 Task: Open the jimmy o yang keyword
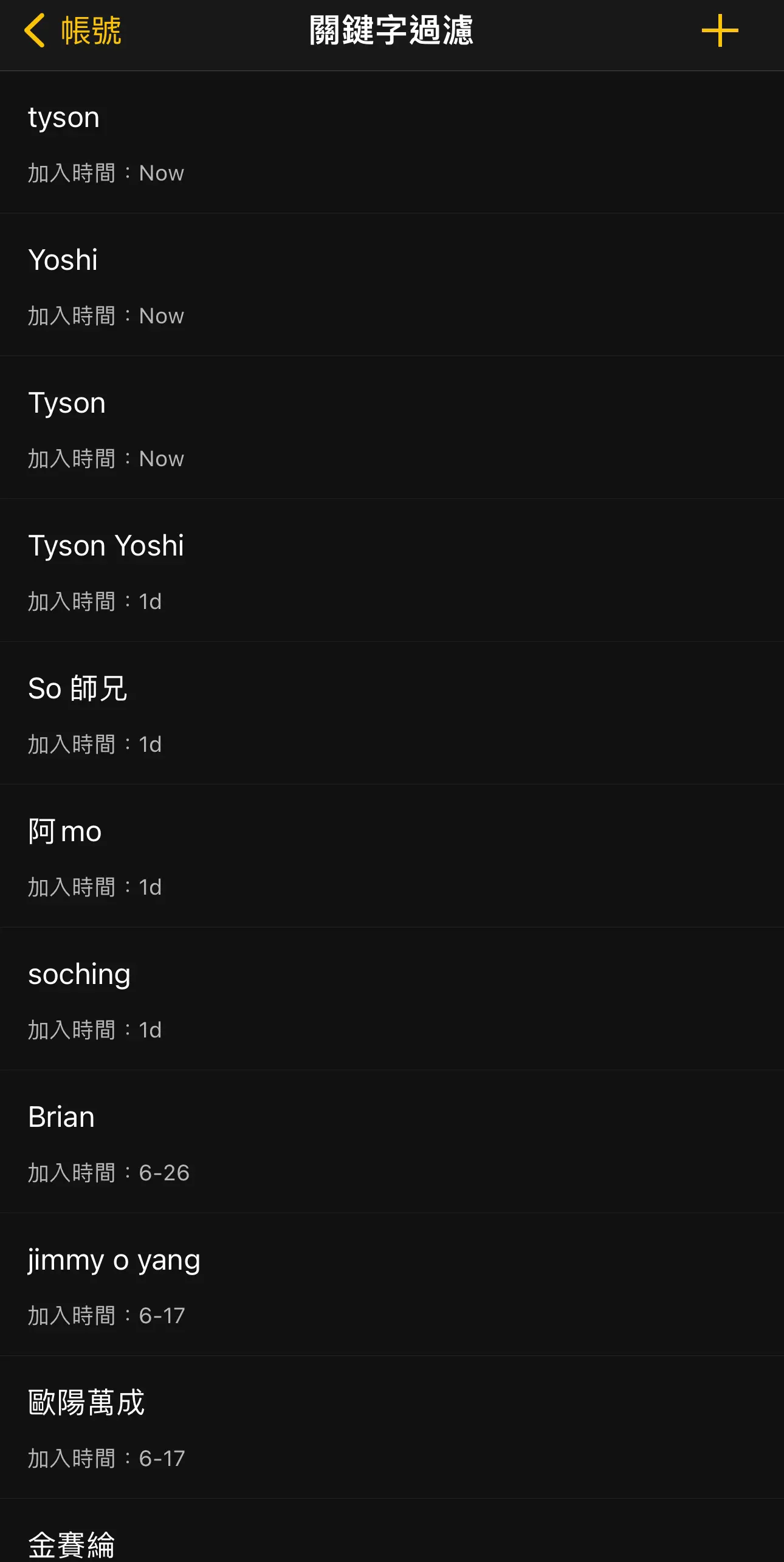click(392, 1285)
